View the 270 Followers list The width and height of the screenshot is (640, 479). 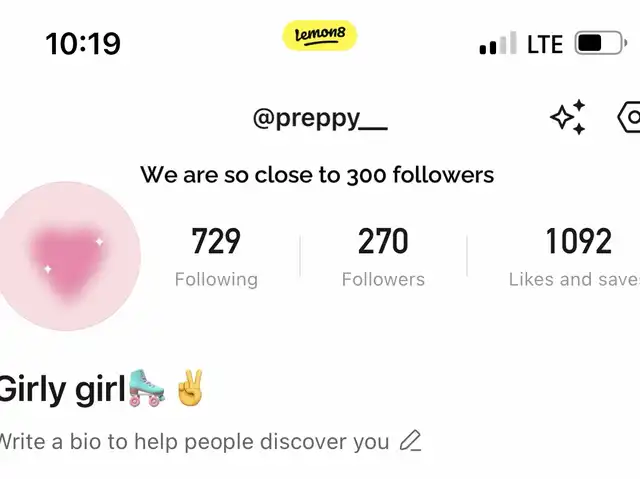tap(383, 256)
